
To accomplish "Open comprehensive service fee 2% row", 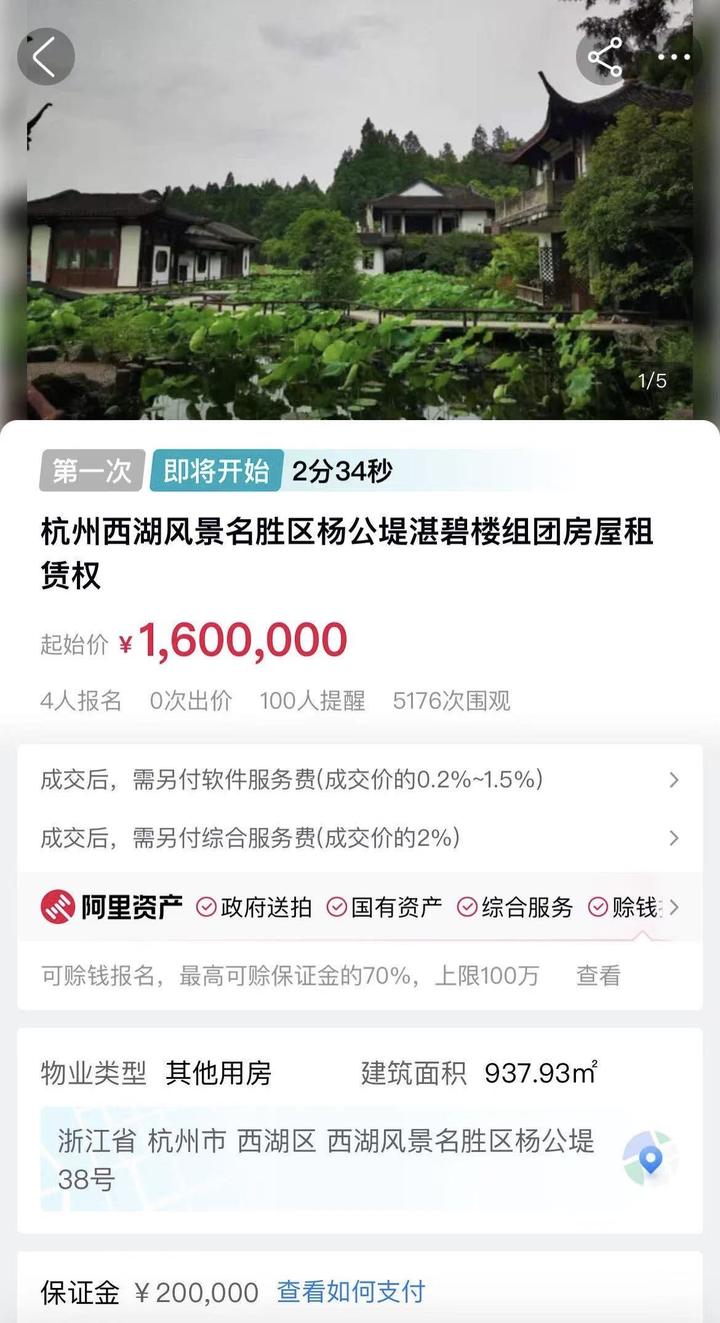I will point(360,837).
